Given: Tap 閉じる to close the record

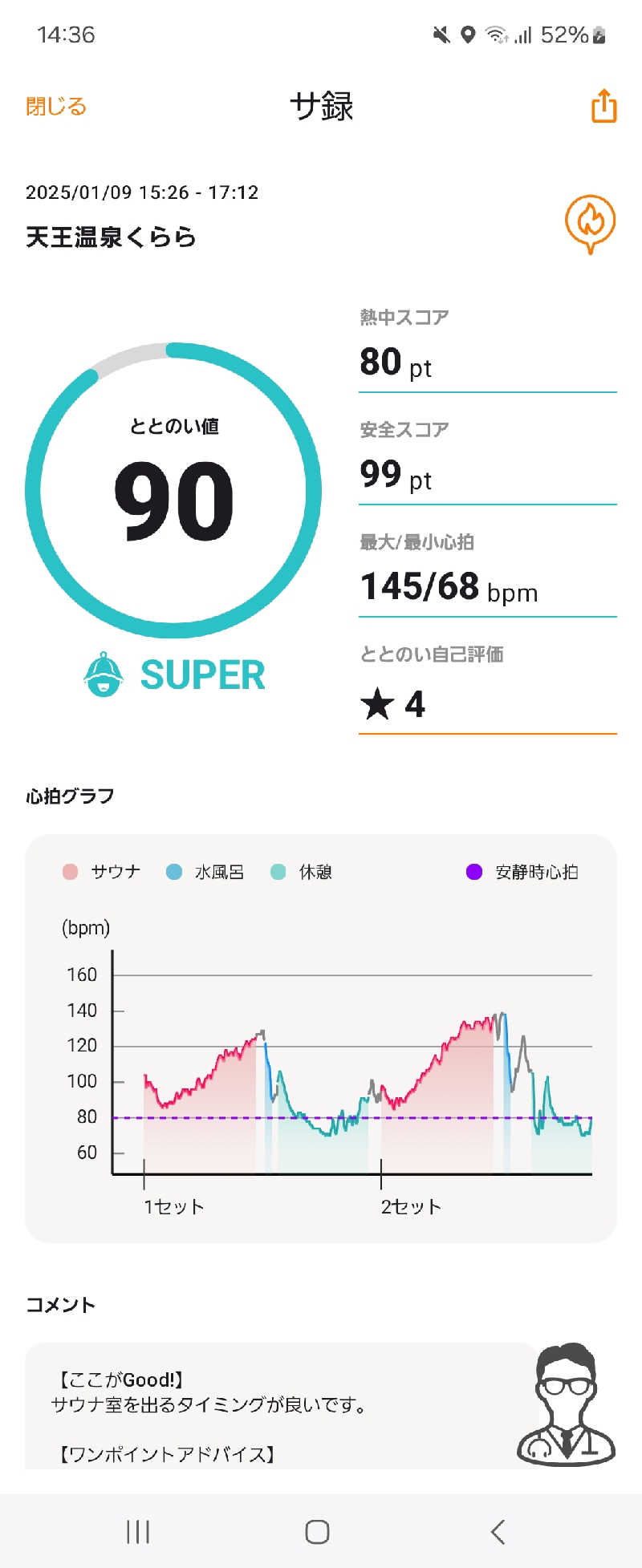Looking at the screenshot, I should (56, 107).
